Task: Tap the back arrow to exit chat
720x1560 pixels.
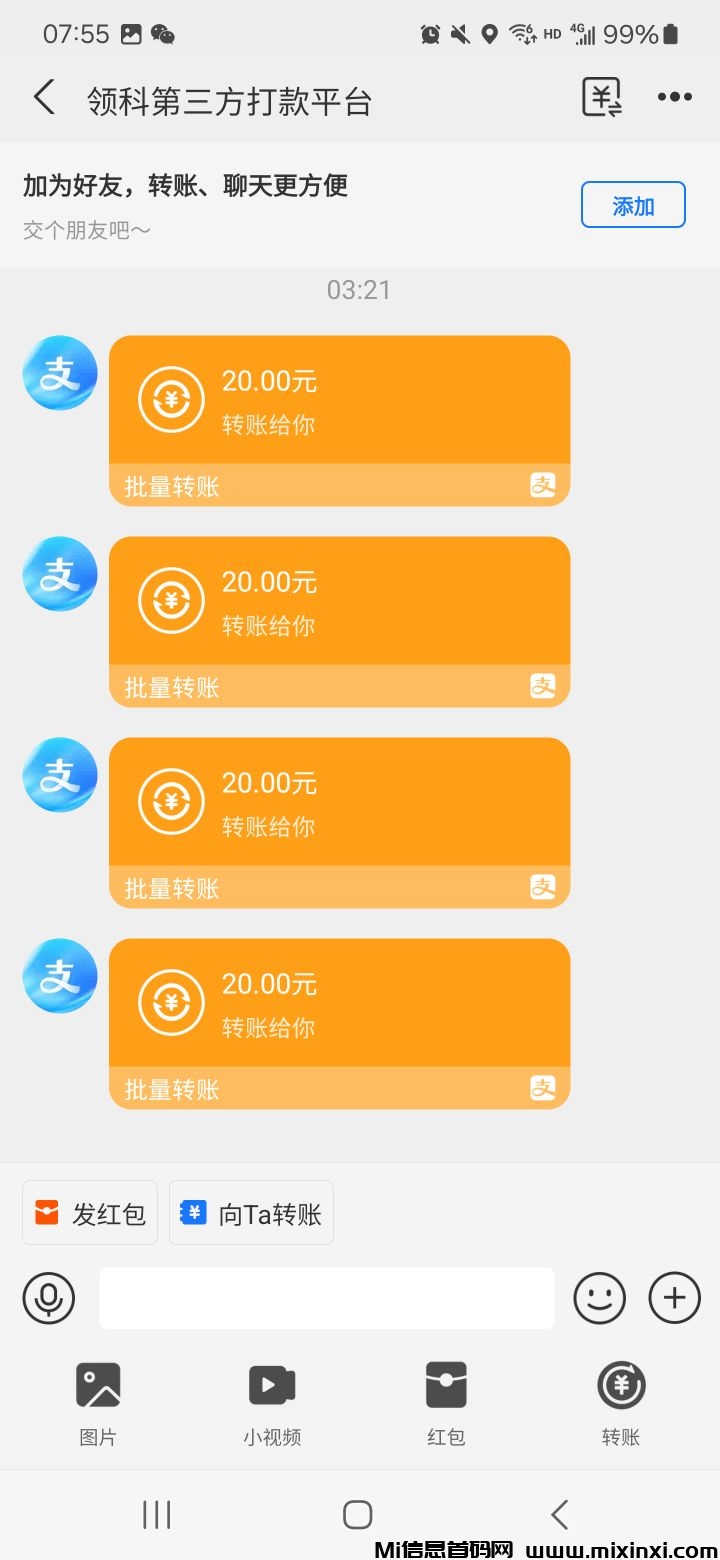Action: pos(43,96)
